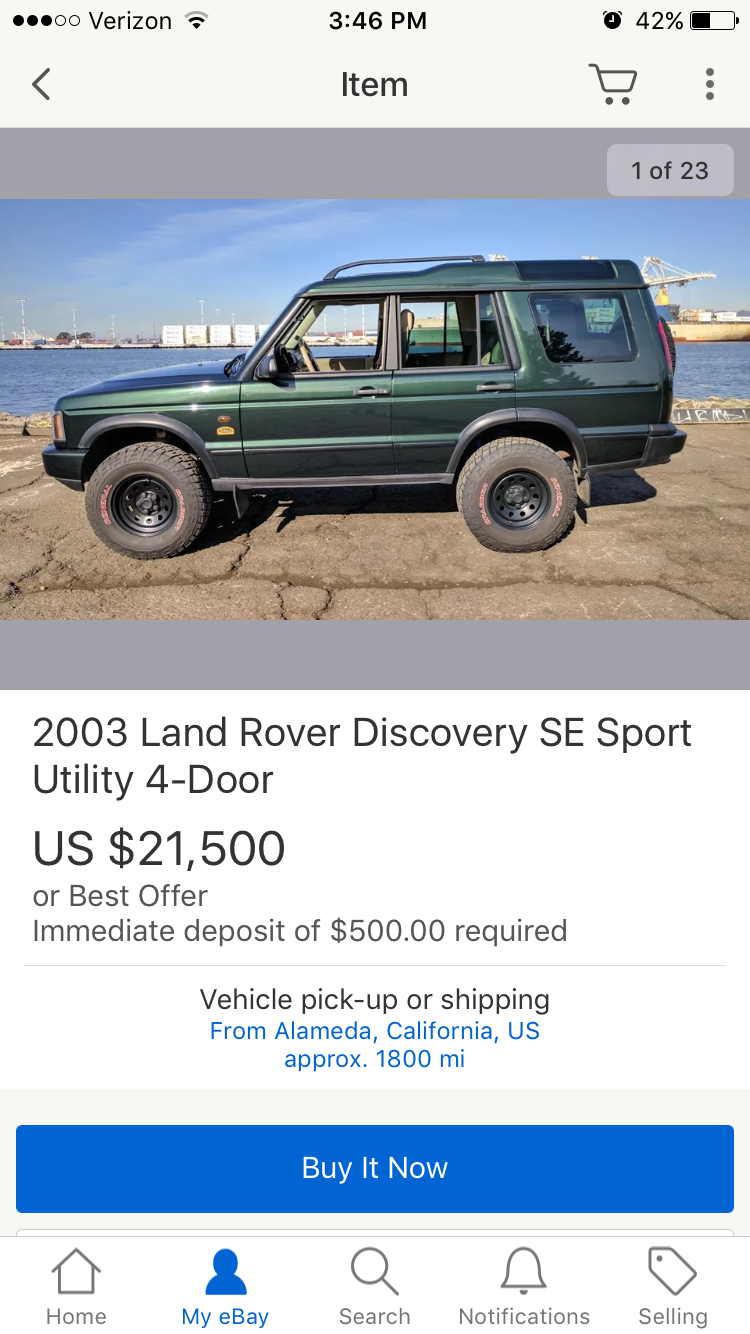Go back from the Item page
Image resolution: width=750 pixels, height=1334 pixels.
click(41, 85)
